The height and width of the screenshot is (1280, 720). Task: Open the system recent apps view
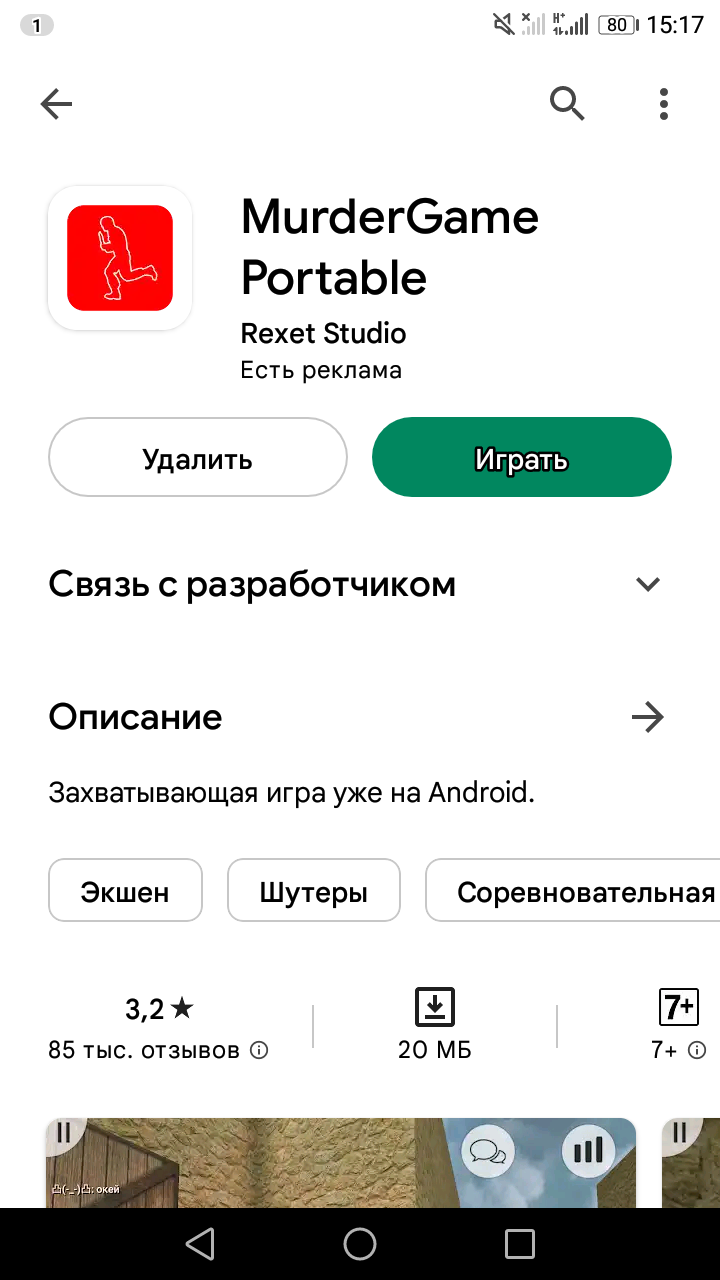coord(520,1244)
